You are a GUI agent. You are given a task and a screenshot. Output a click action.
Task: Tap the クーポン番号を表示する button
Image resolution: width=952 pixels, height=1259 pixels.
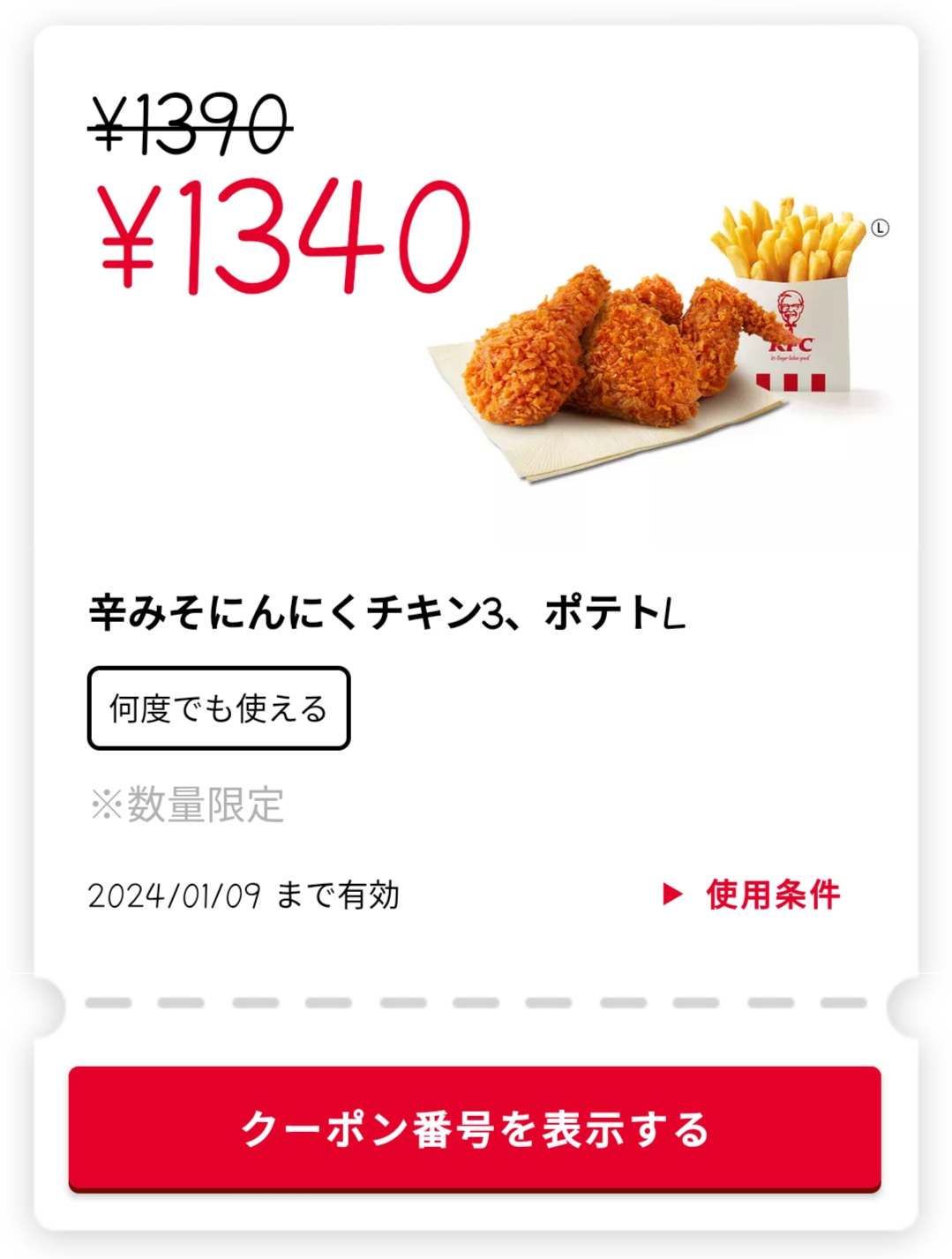(475, 1128)
